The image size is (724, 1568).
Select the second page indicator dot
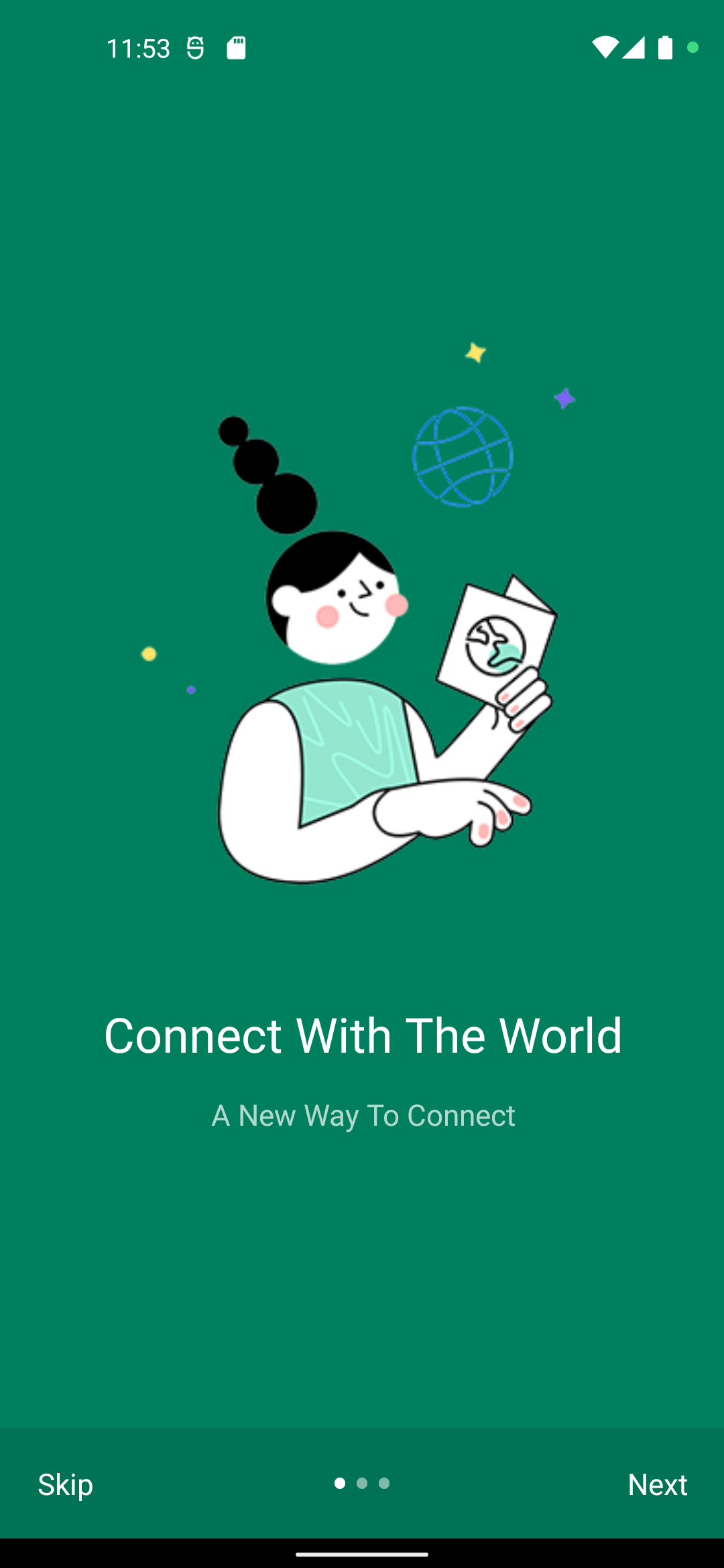click(x=362, y=1484)
